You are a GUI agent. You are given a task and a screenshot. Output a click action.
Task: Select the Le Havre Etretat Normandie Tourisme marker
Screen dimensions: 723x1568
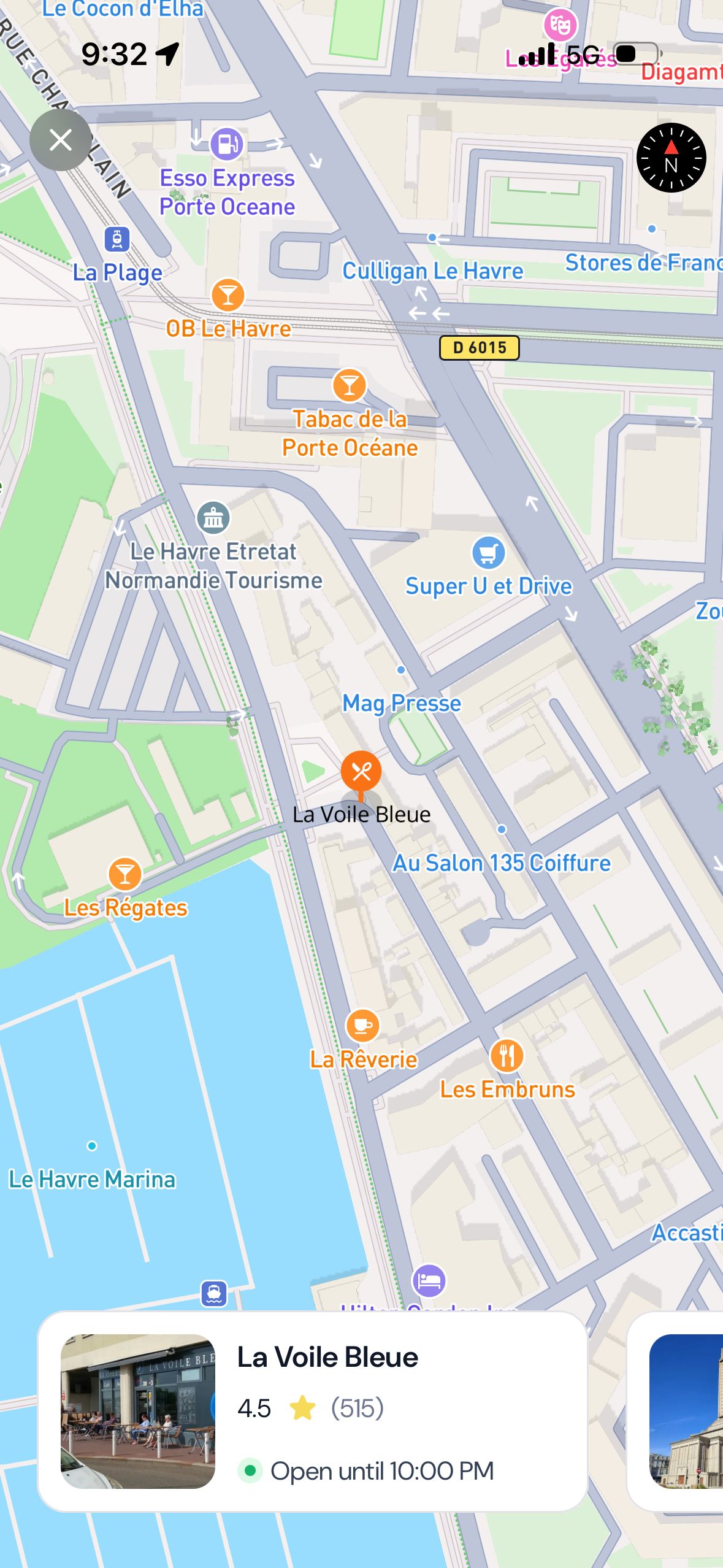(x=213, y=518)
